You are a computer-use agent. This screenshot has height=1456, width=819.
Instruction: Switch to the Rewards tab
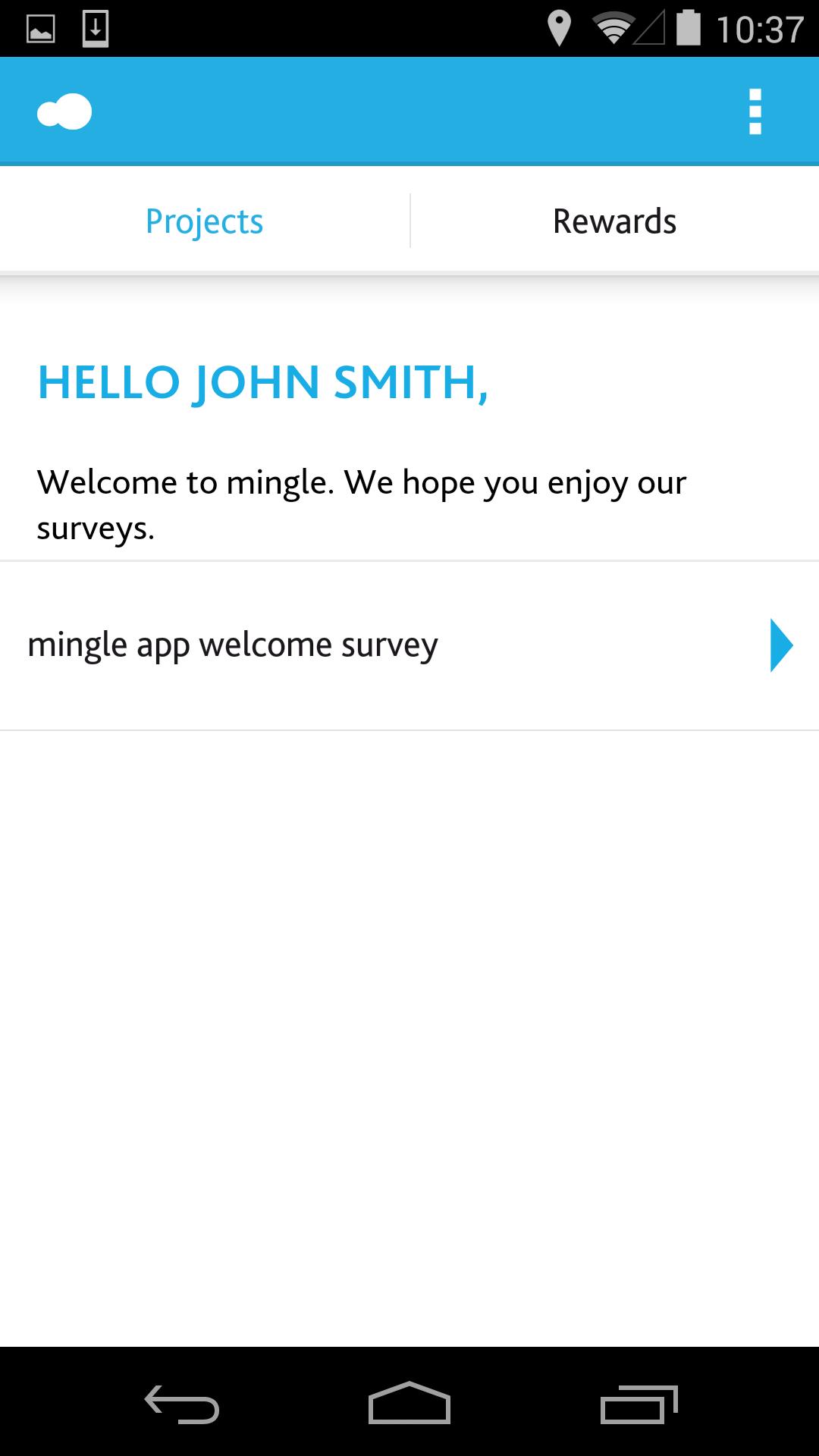[x=614, y=221]
